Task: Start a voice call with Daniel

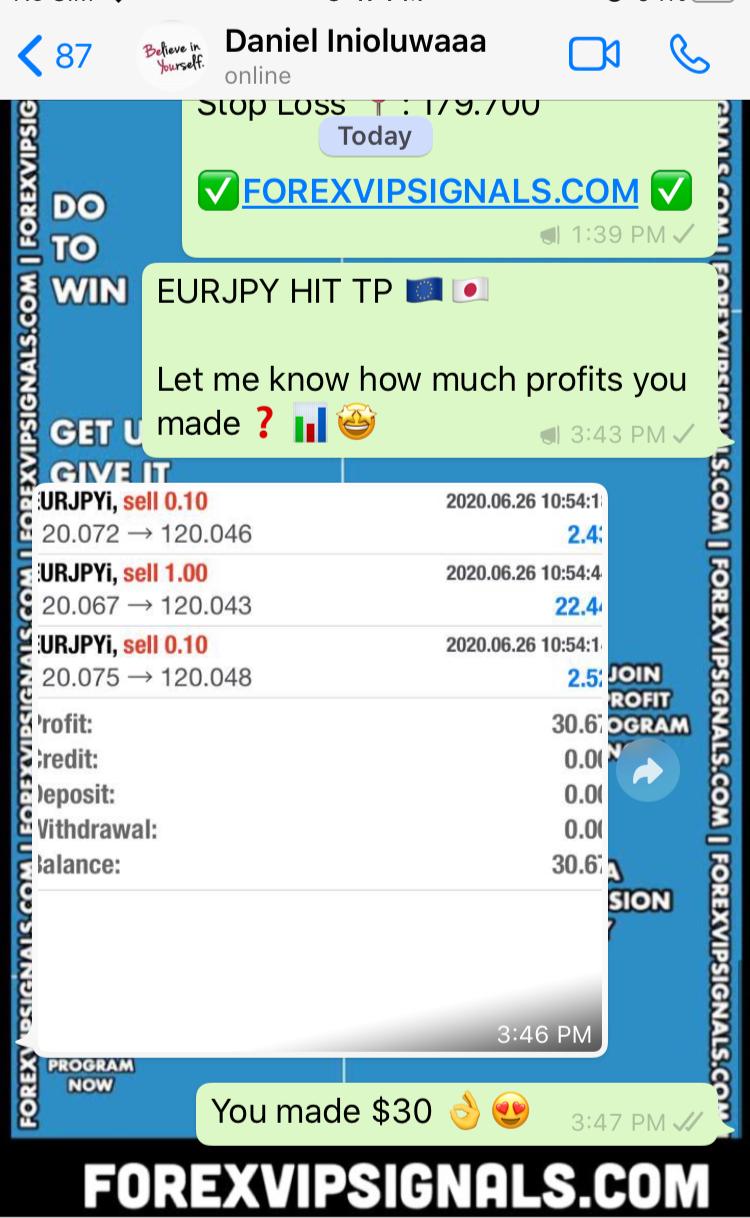Action: tap(689, 55)
